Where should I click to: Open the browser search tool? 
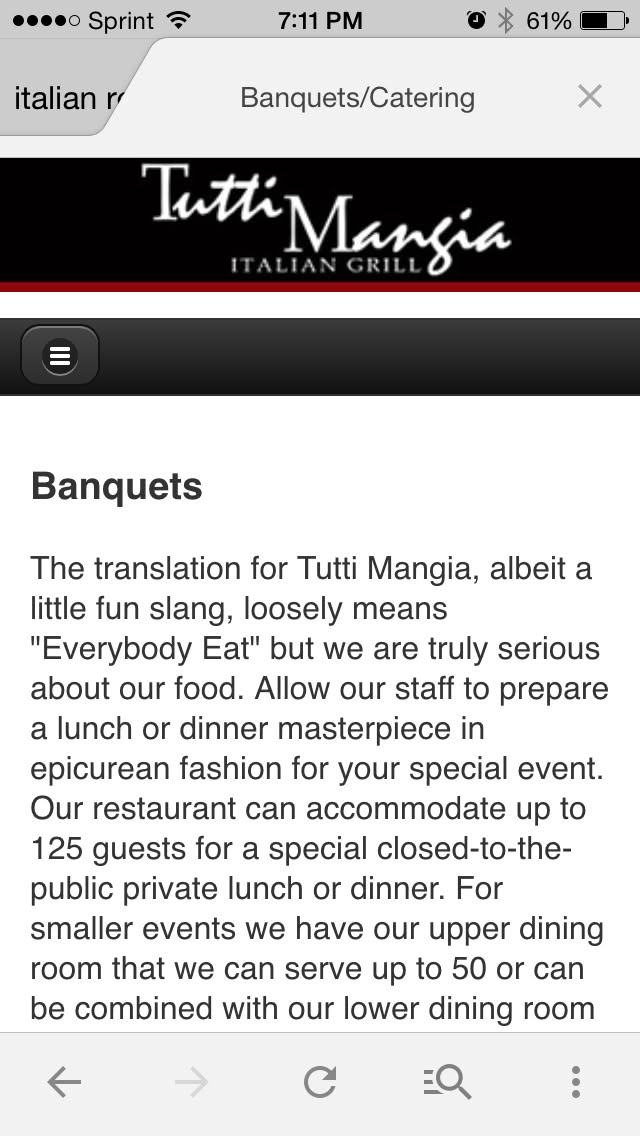point(446,1082)
